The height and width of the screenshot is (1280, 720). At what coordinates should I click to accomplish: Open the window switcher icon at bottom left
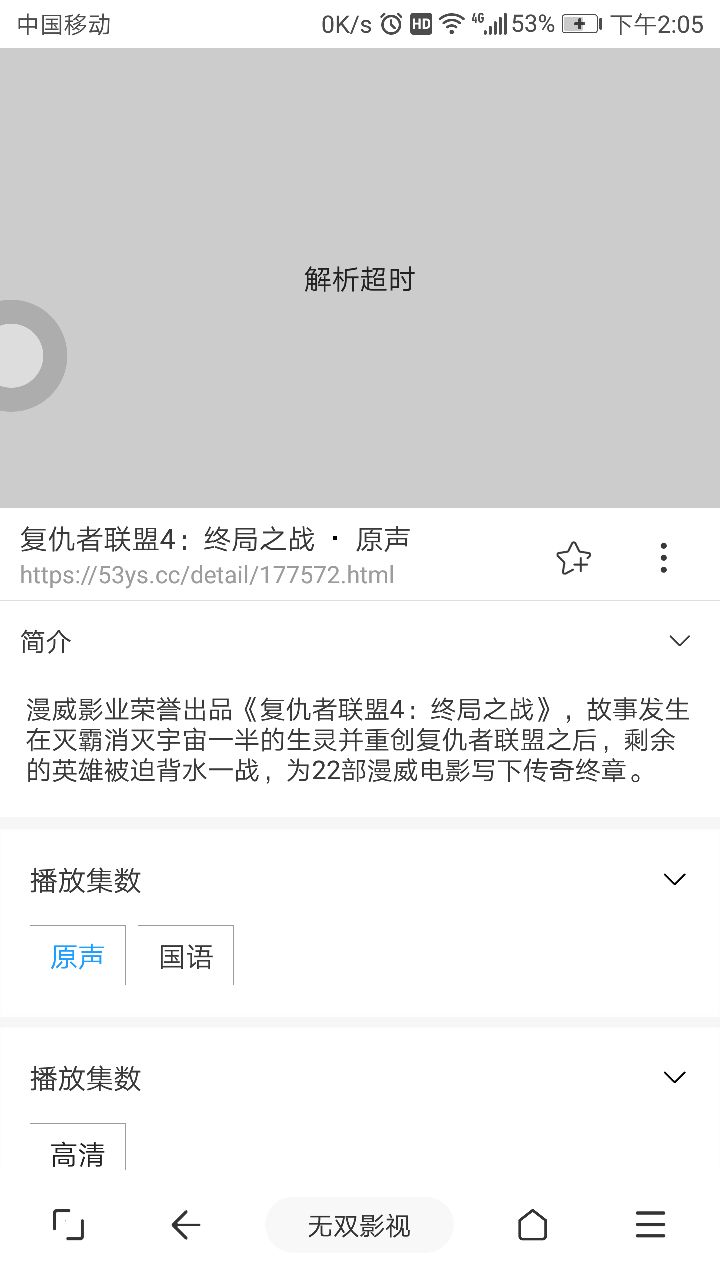(68, 1225)
